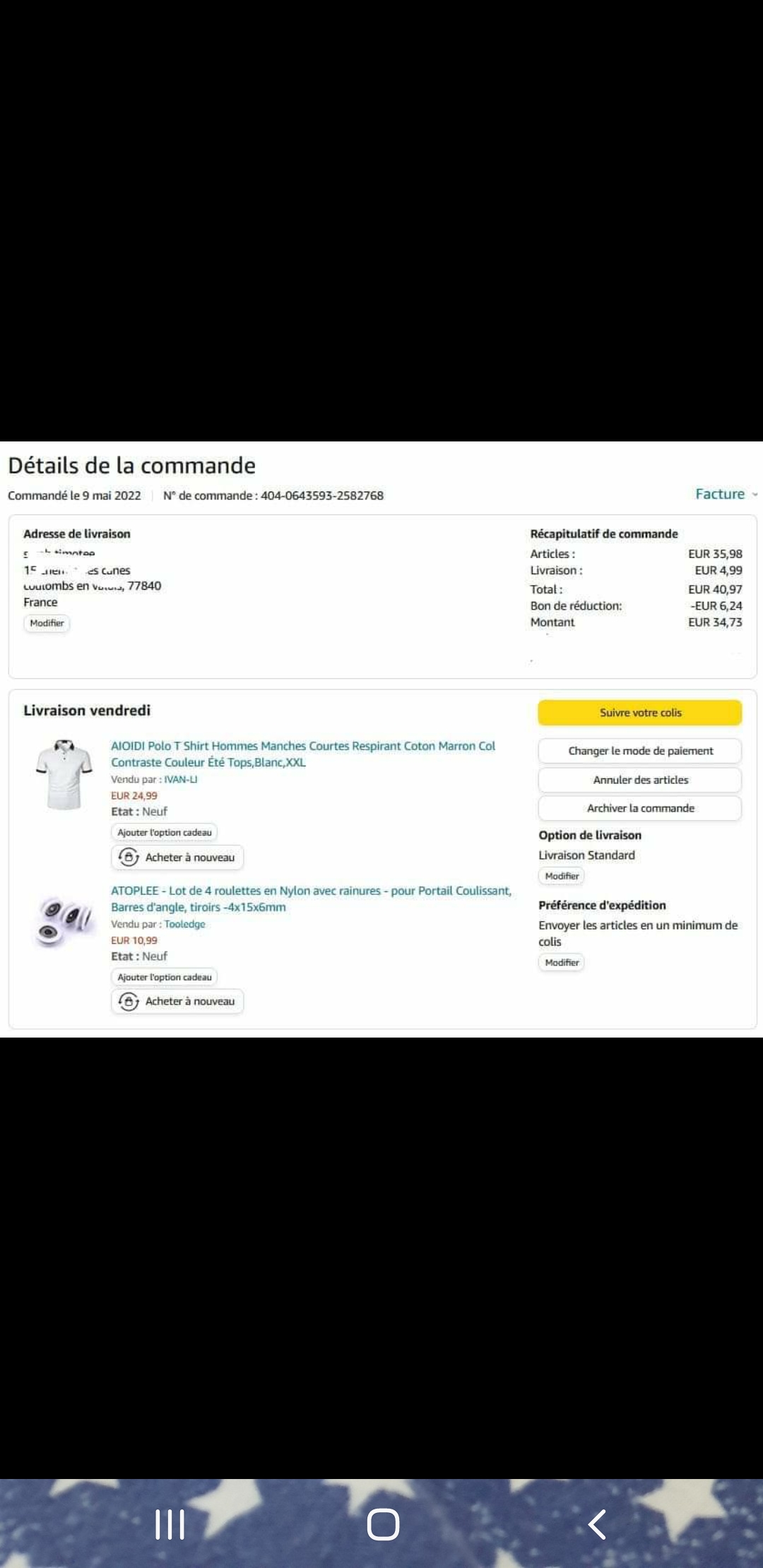Return to the home screen
The width and height of the screenshot is (763, 1568).
[383, 1524]
